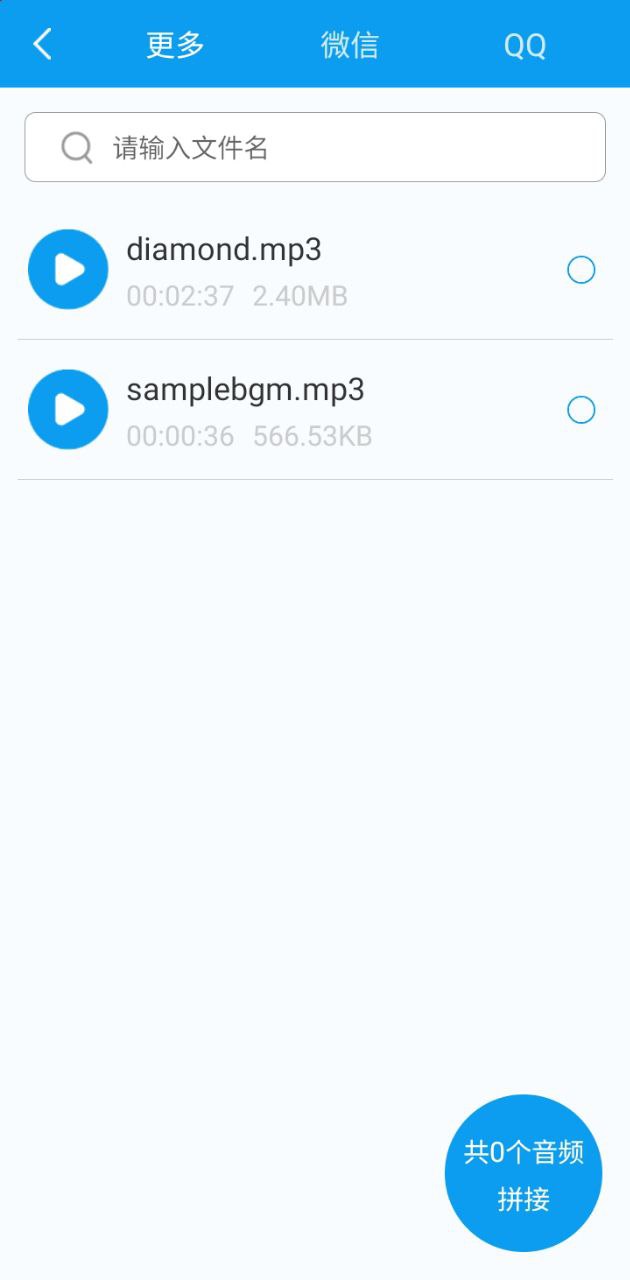Play diamond.mp3 audio preview
This screenshot has height=1280, width=630.
[68, 269]
